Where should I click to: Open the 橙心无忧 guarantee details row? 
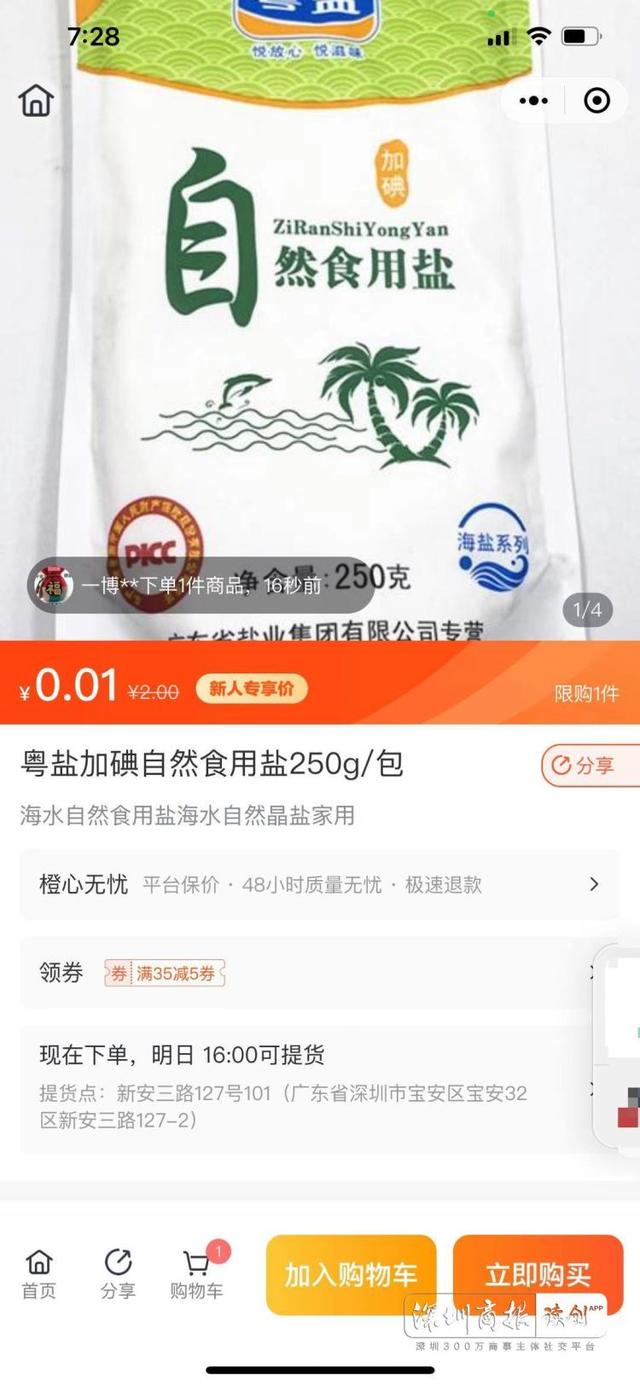point(320,884)
